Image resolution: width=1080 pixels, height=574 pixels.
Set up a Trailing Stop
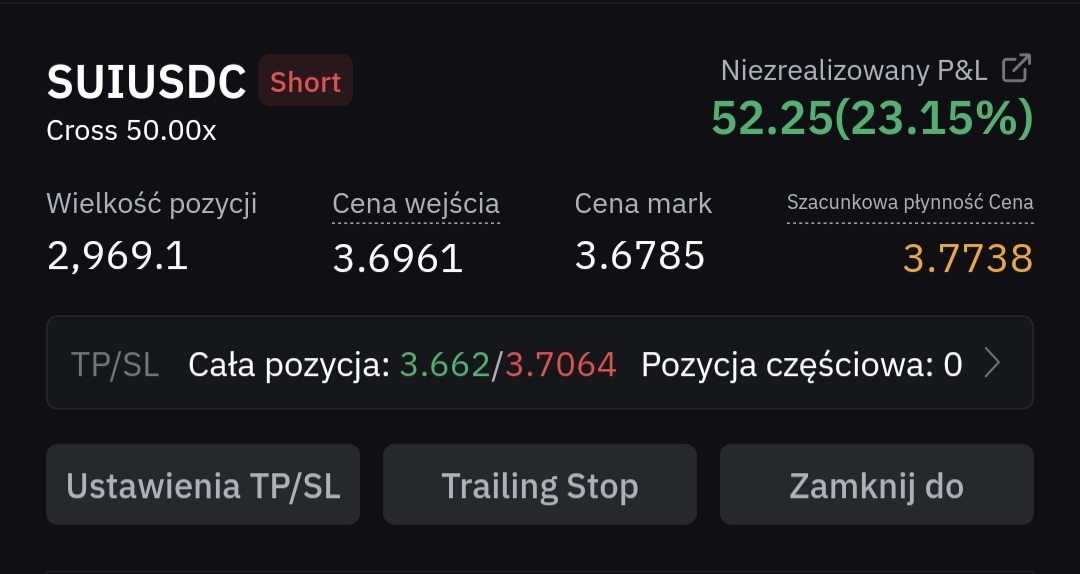point(539,484)
